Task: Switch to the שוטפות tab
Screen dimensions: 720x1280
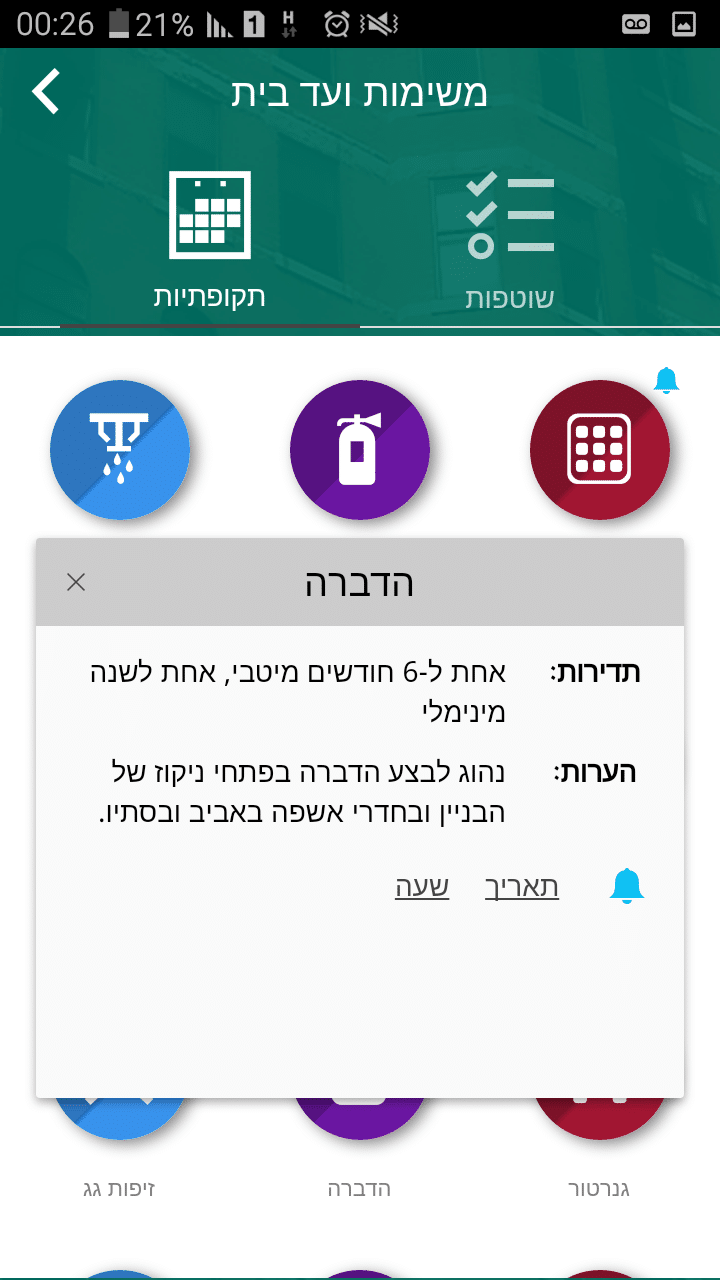Action: click(509, 242)
